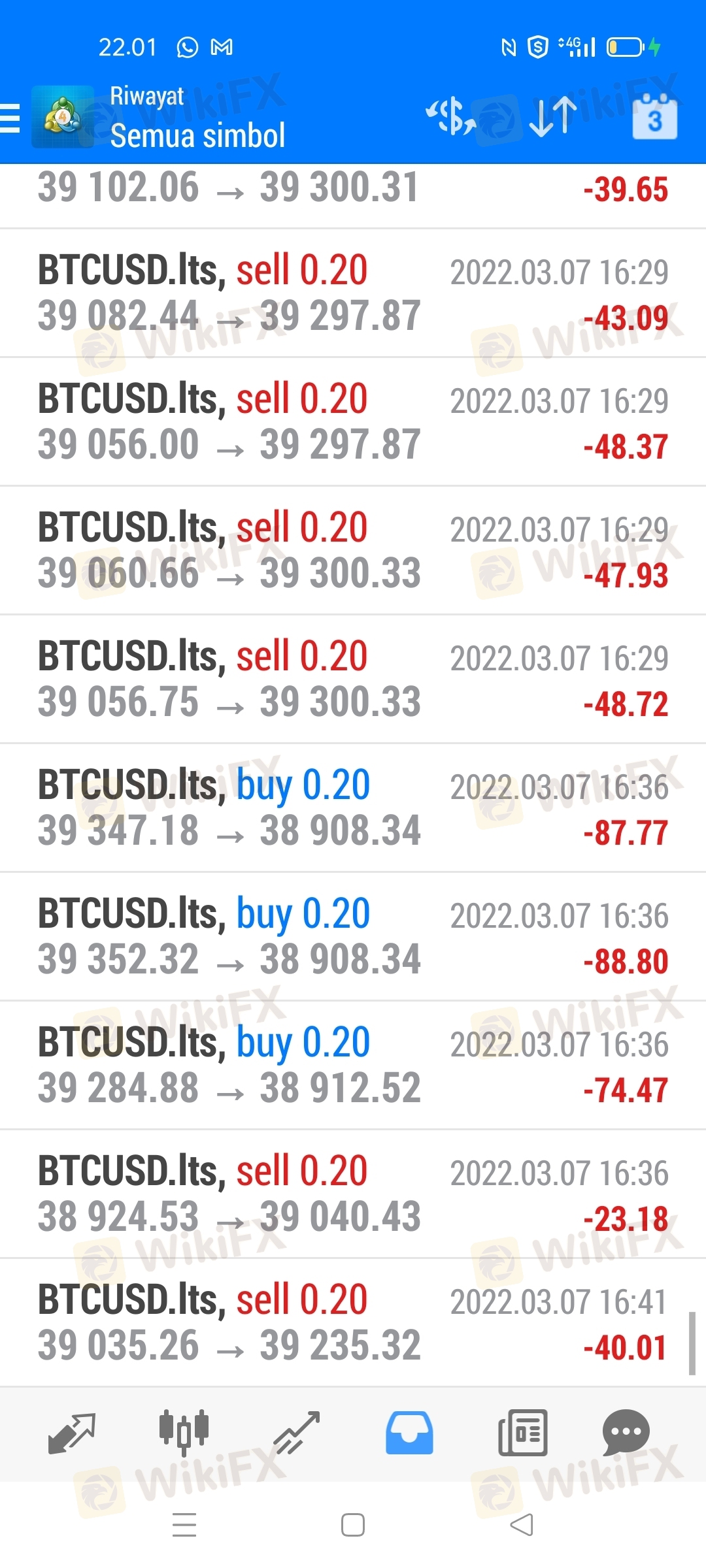Select the sell trade opened at 39 060.66

point(353,550)
